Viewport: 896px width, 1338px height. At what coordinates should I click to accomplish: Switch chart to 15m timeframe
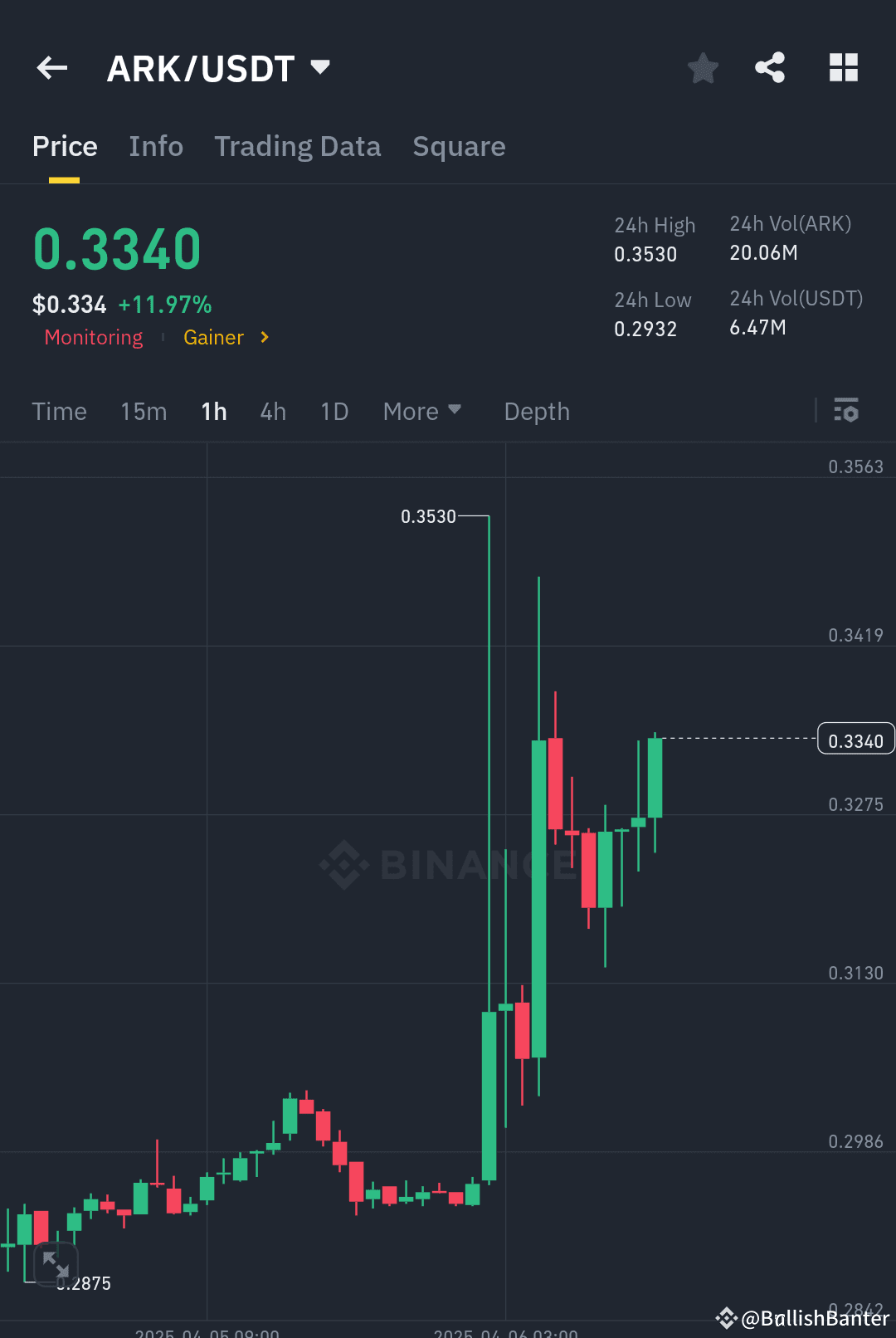(x=143, y=411)
